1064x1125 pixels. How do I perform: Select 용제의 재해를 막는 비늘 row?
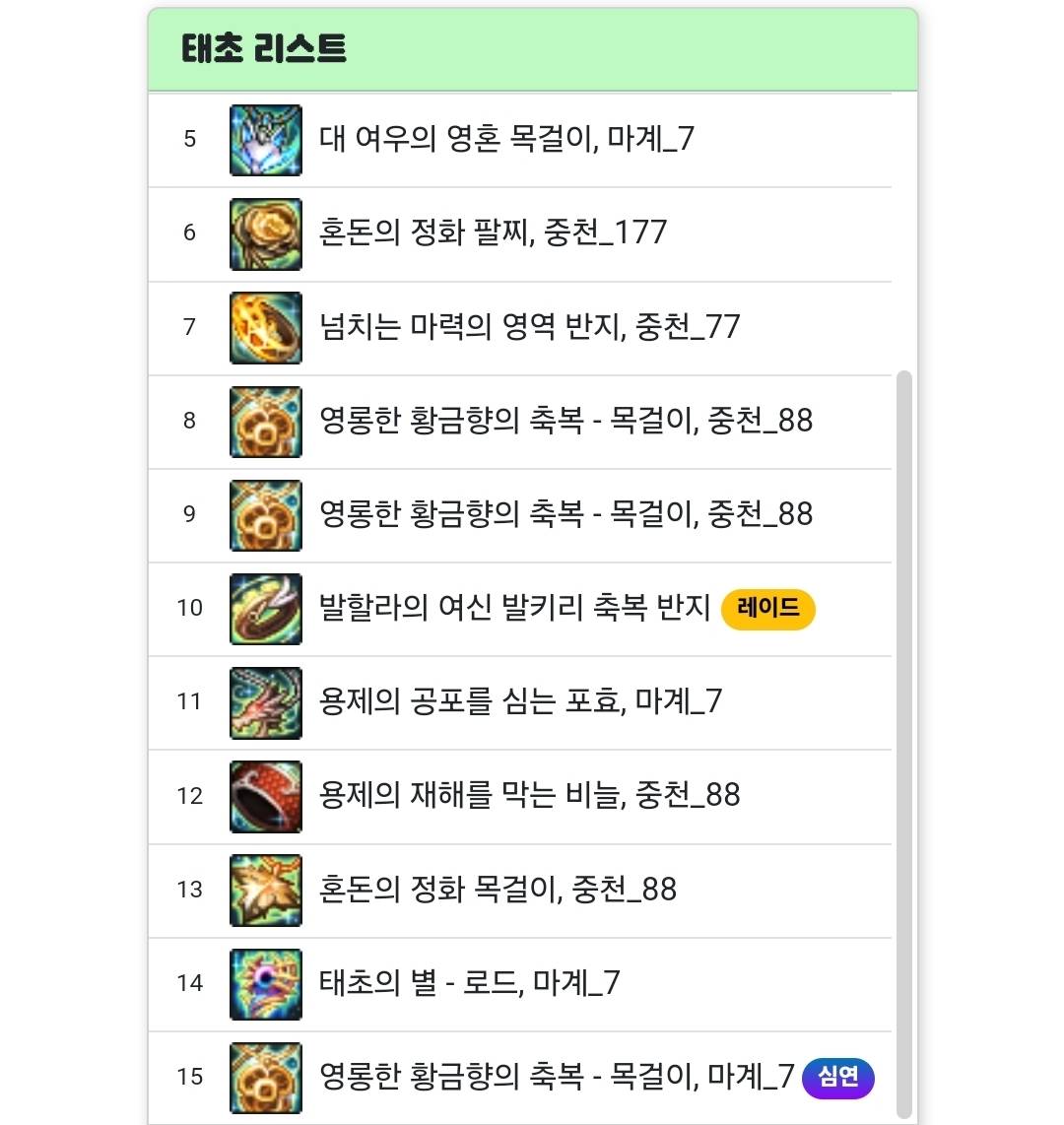(x=529, y=795)
